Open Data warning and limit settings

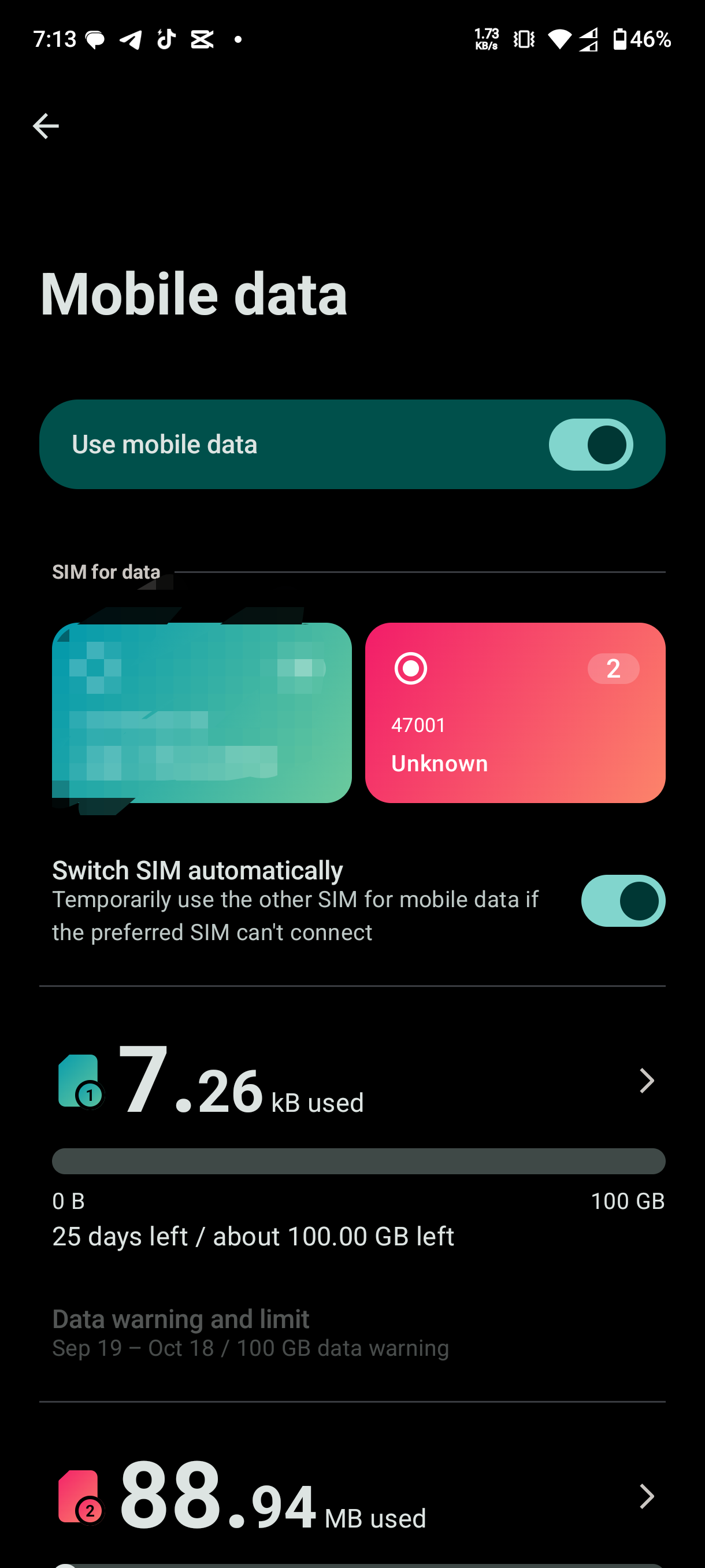click(250, 1332)
